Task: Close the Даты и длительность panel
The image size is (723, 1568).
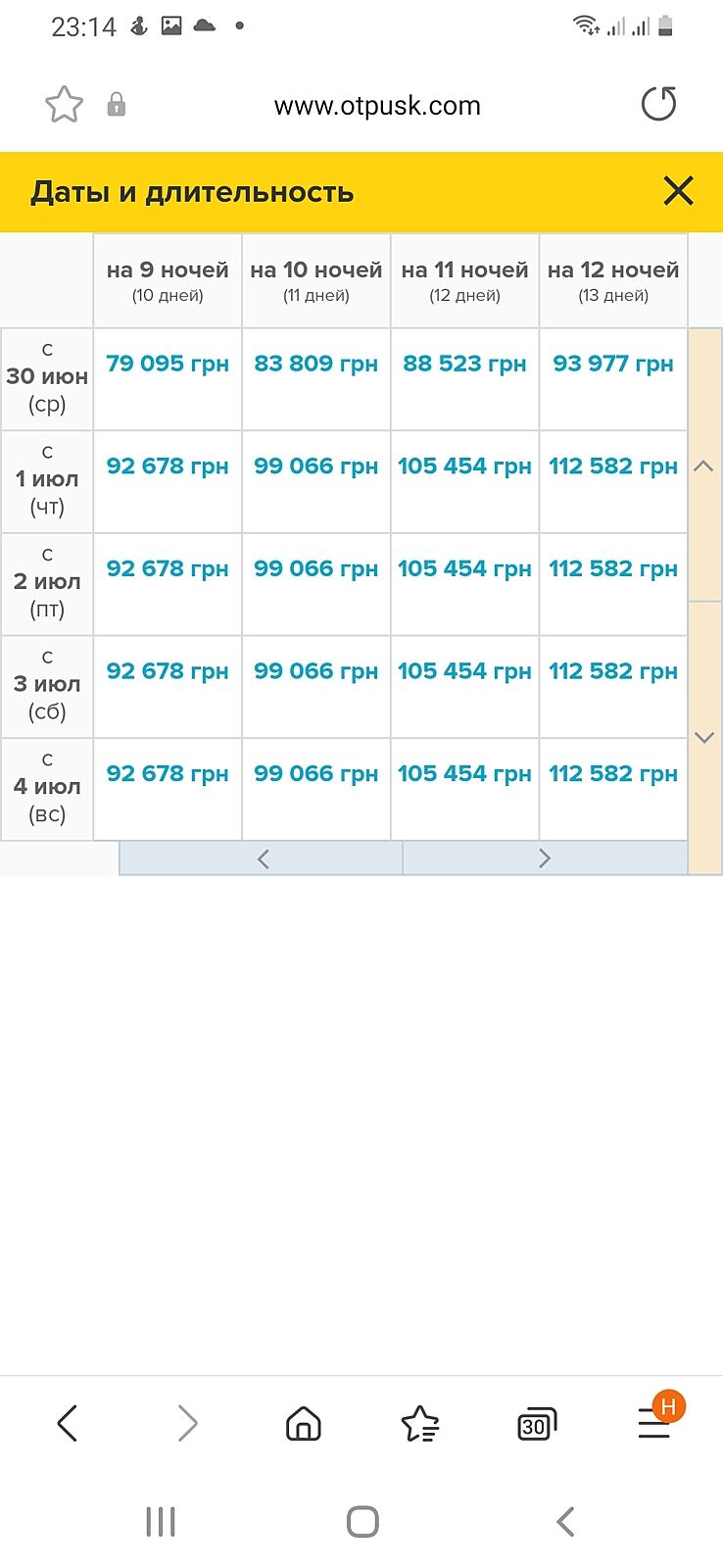Action: pos(678,190)
